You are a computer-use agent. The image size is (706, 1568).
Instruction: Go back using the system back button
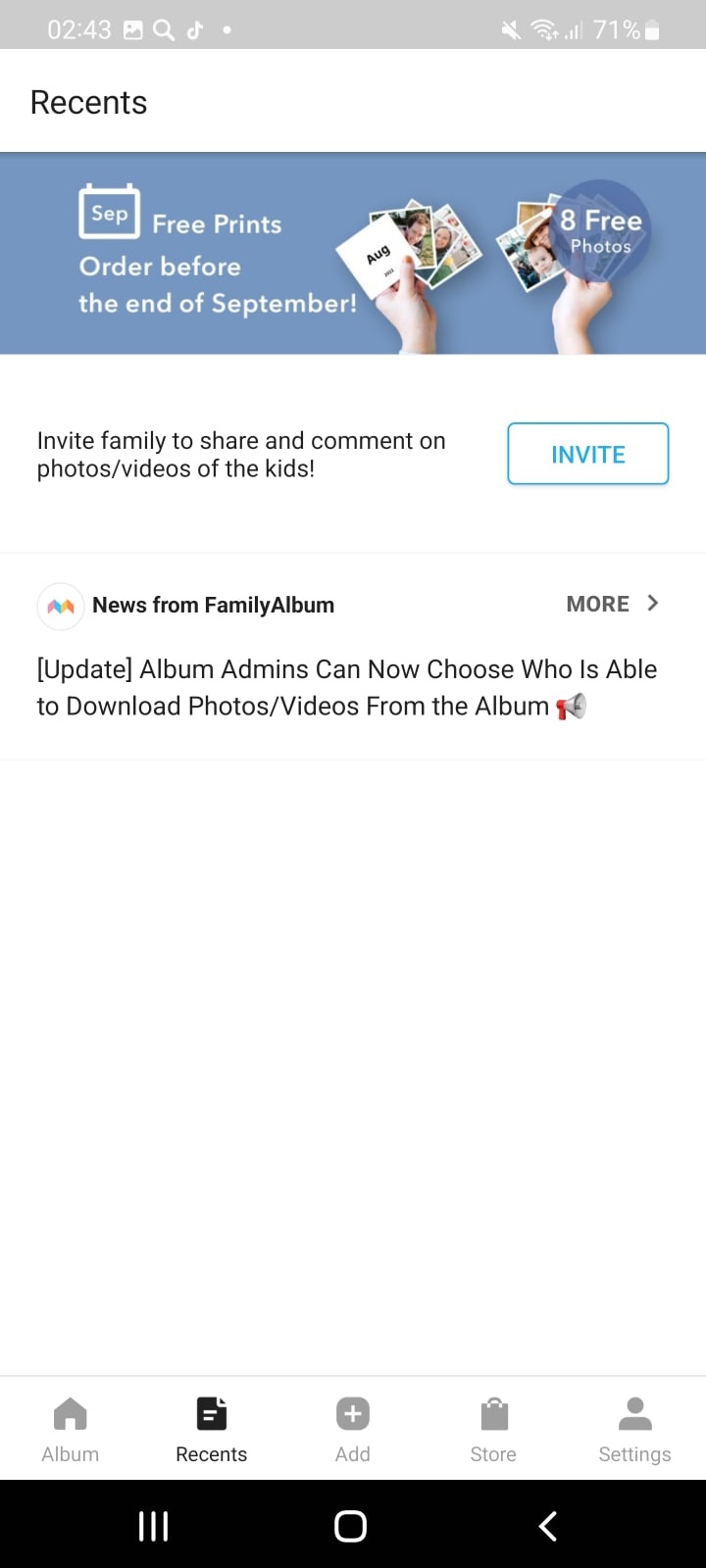548,1525
